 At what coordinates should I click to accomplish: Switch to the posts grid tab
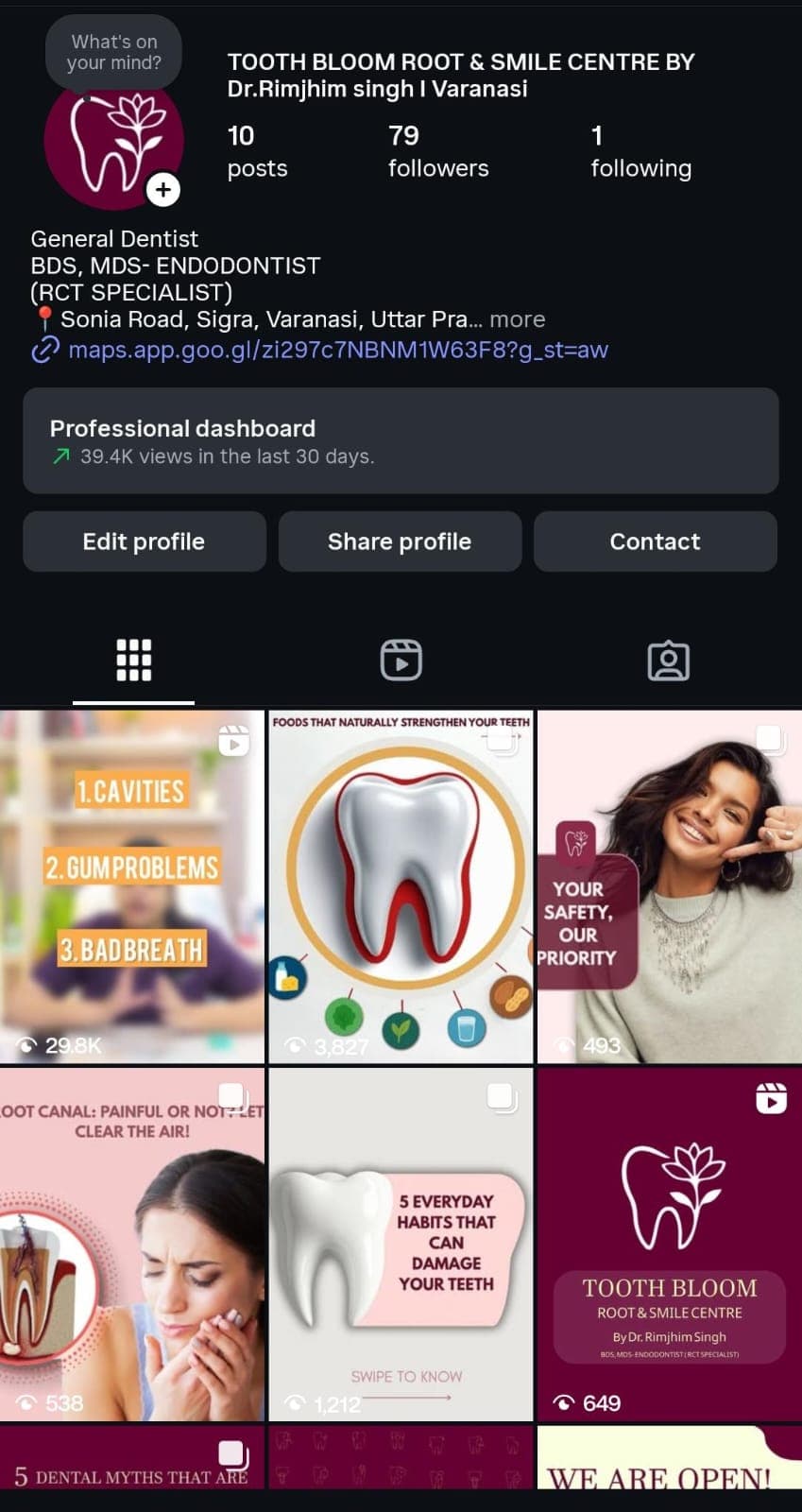(133, 661)
